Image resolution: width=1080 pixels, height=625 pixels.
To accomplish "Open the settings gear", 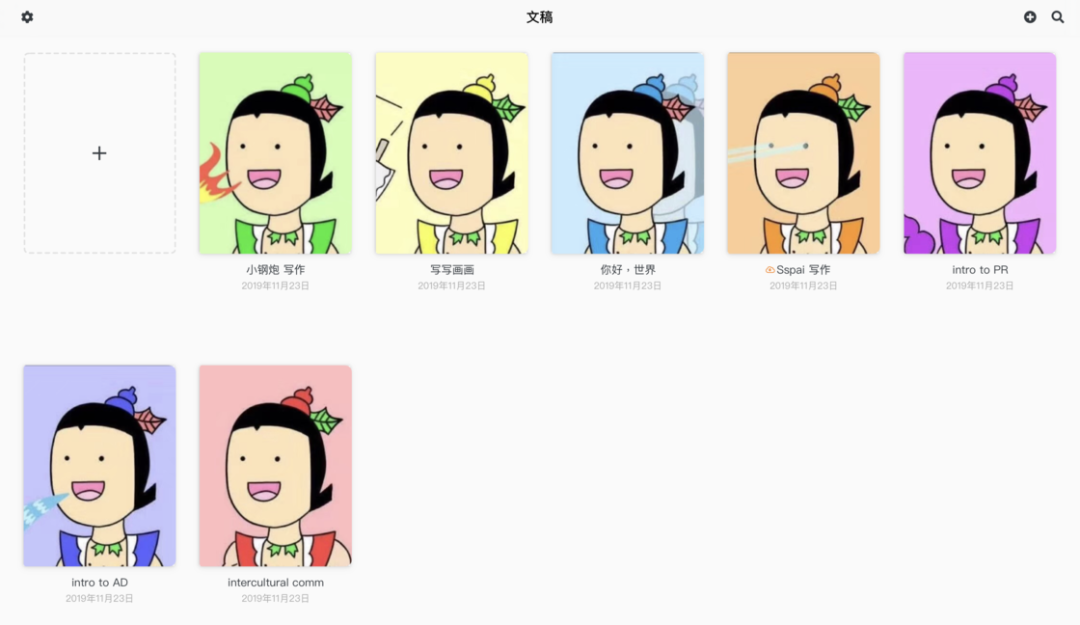I will [x=27, y=17].
